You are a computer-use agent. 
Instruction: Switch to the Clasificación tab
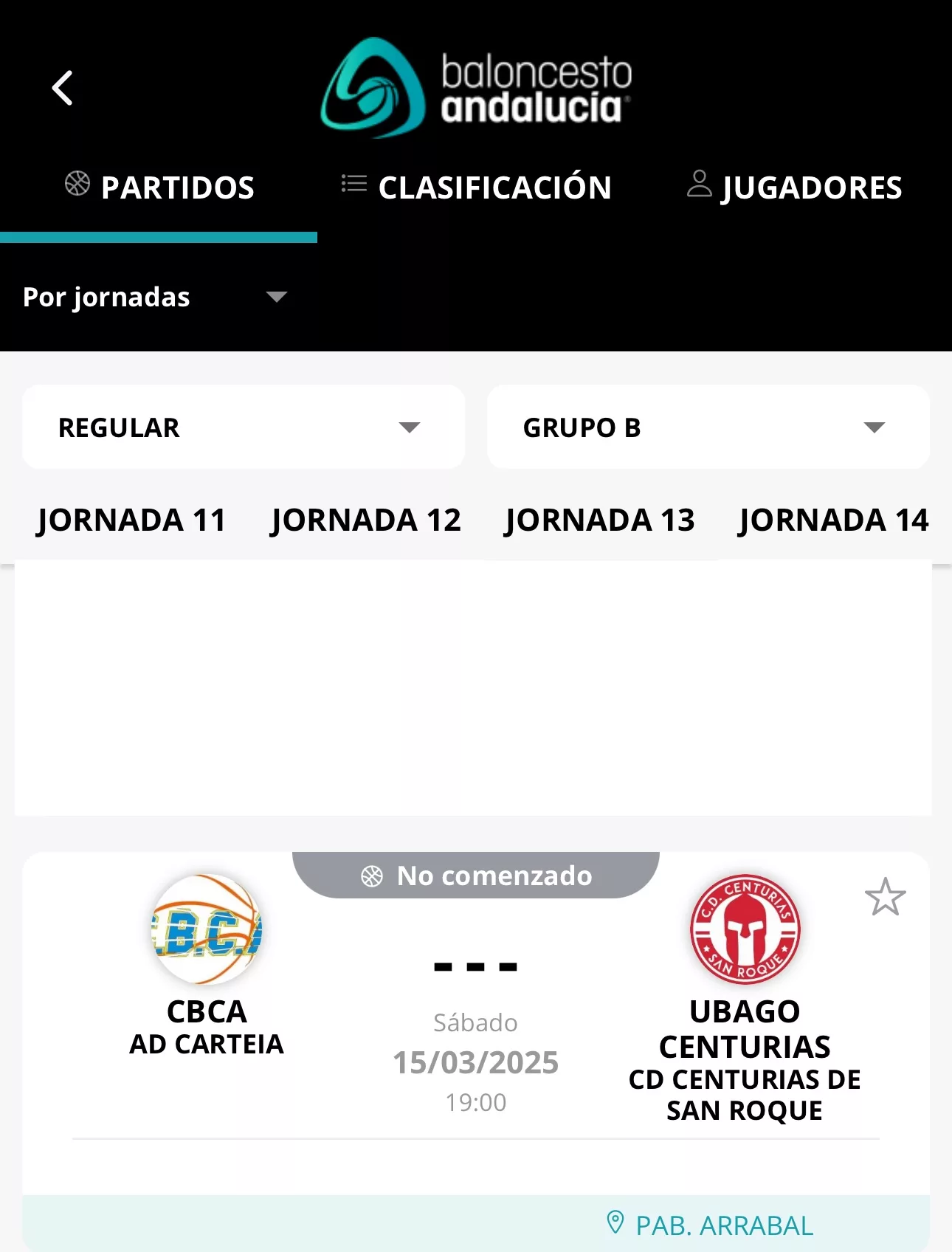477,188
